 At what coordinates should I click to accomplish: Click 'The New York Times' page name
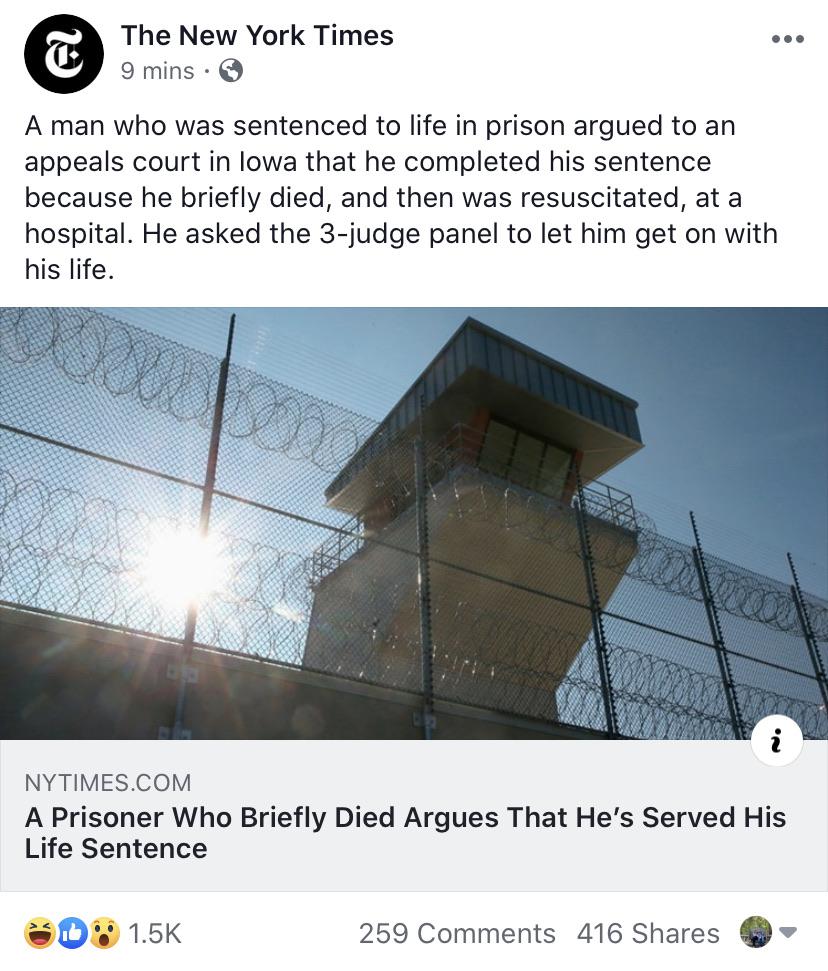257,36
